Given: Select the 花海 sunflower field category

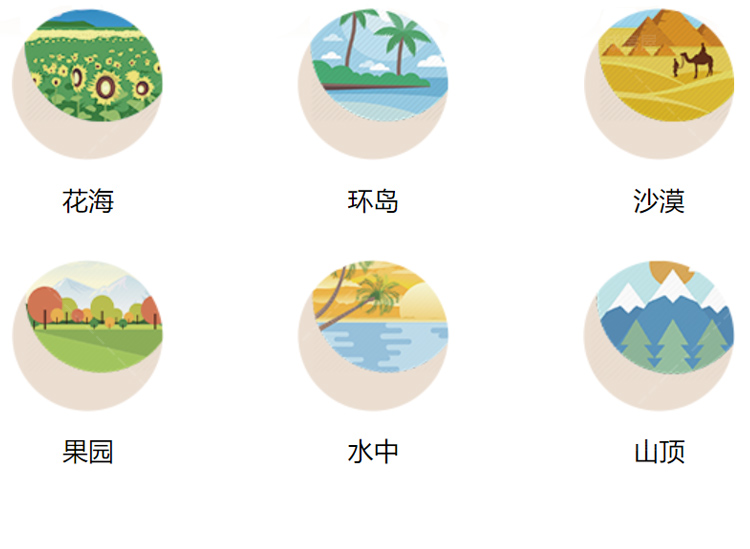Looking at the screenshot, I should pyautogui.click(x=88, y=83).
